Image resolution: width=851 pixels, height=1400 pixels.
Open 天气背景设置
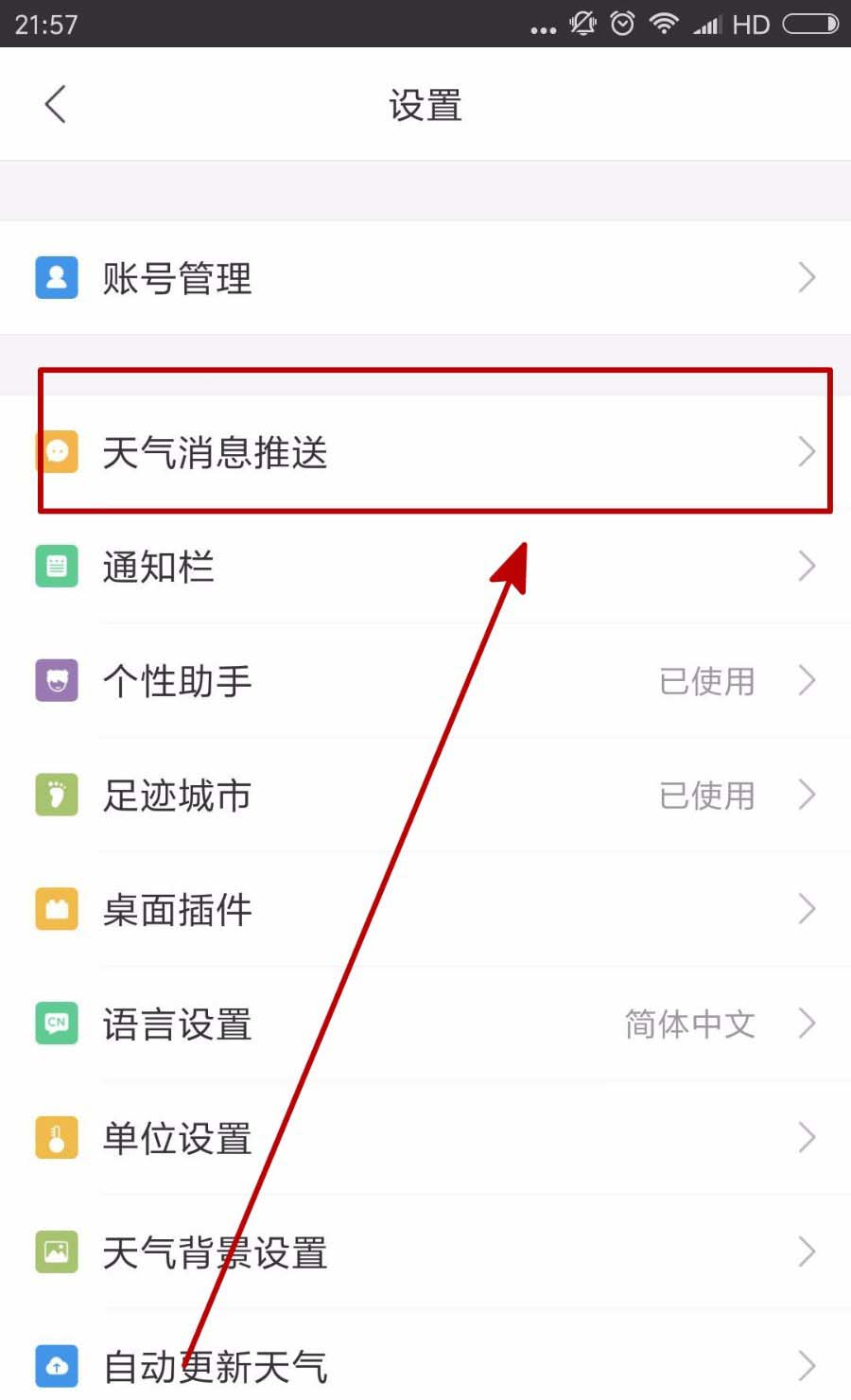tap(425, 1252)
